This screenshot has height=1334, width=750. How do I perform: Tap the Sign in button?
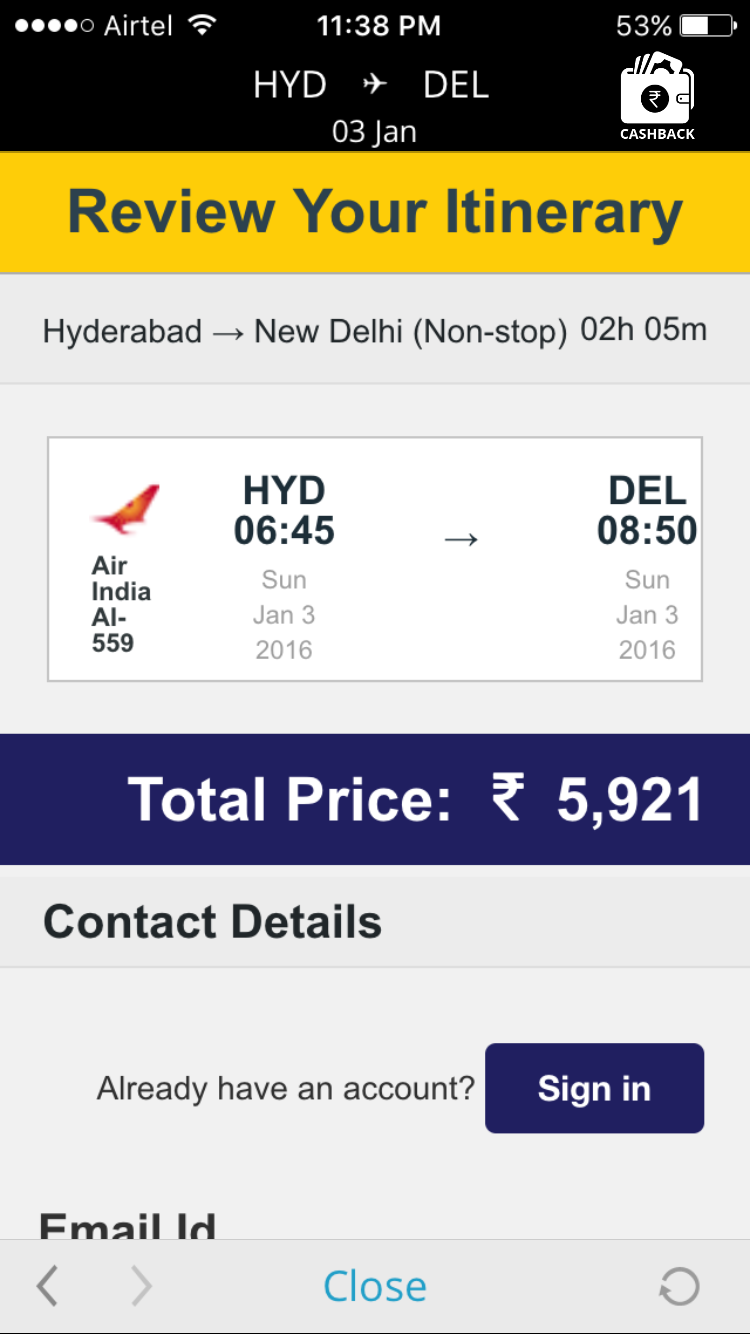click(x=594, y=1088)
